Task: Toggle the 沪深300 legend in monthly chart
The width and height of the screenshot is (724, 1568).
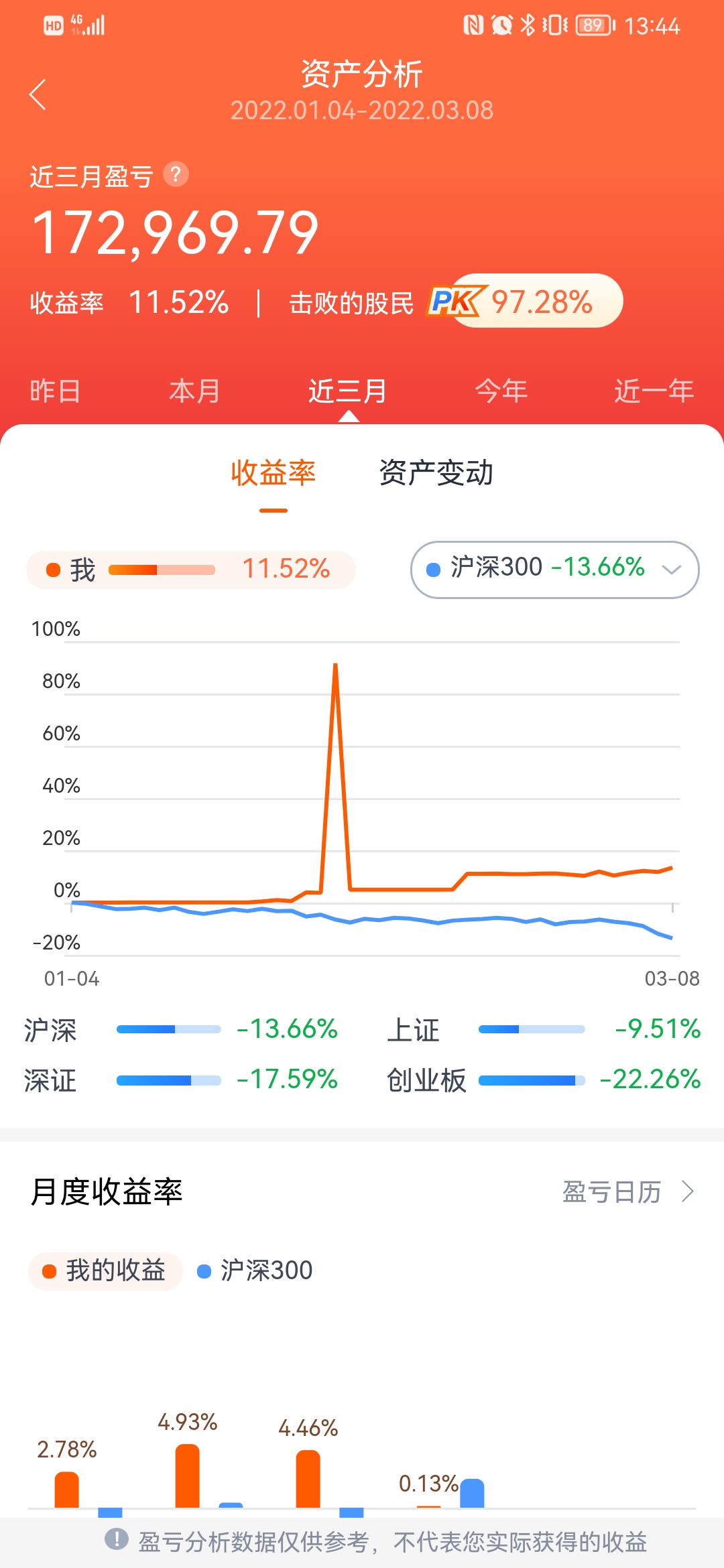Action: [255, 1270]
